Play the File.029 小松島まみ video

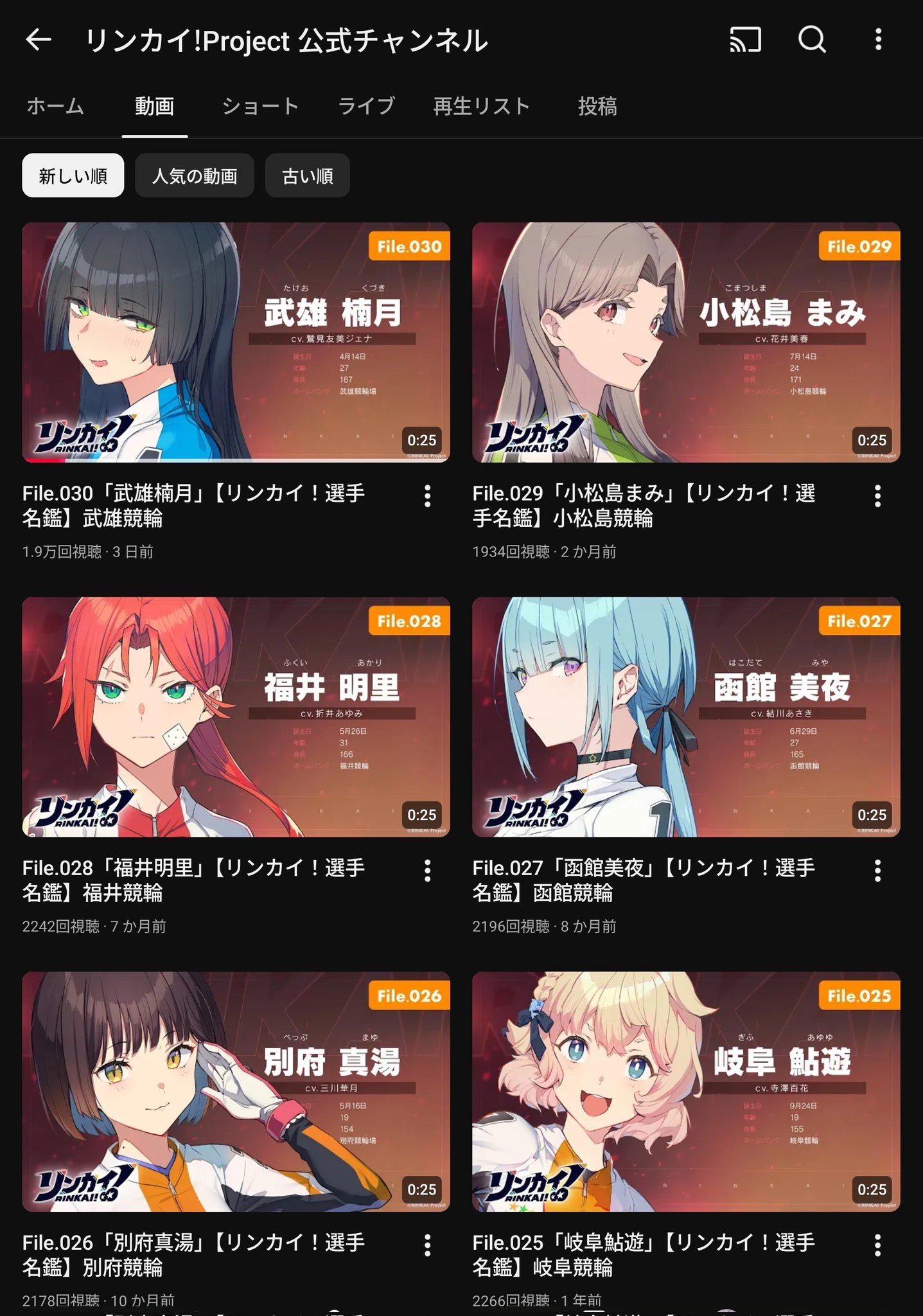[x=686, y=342]
